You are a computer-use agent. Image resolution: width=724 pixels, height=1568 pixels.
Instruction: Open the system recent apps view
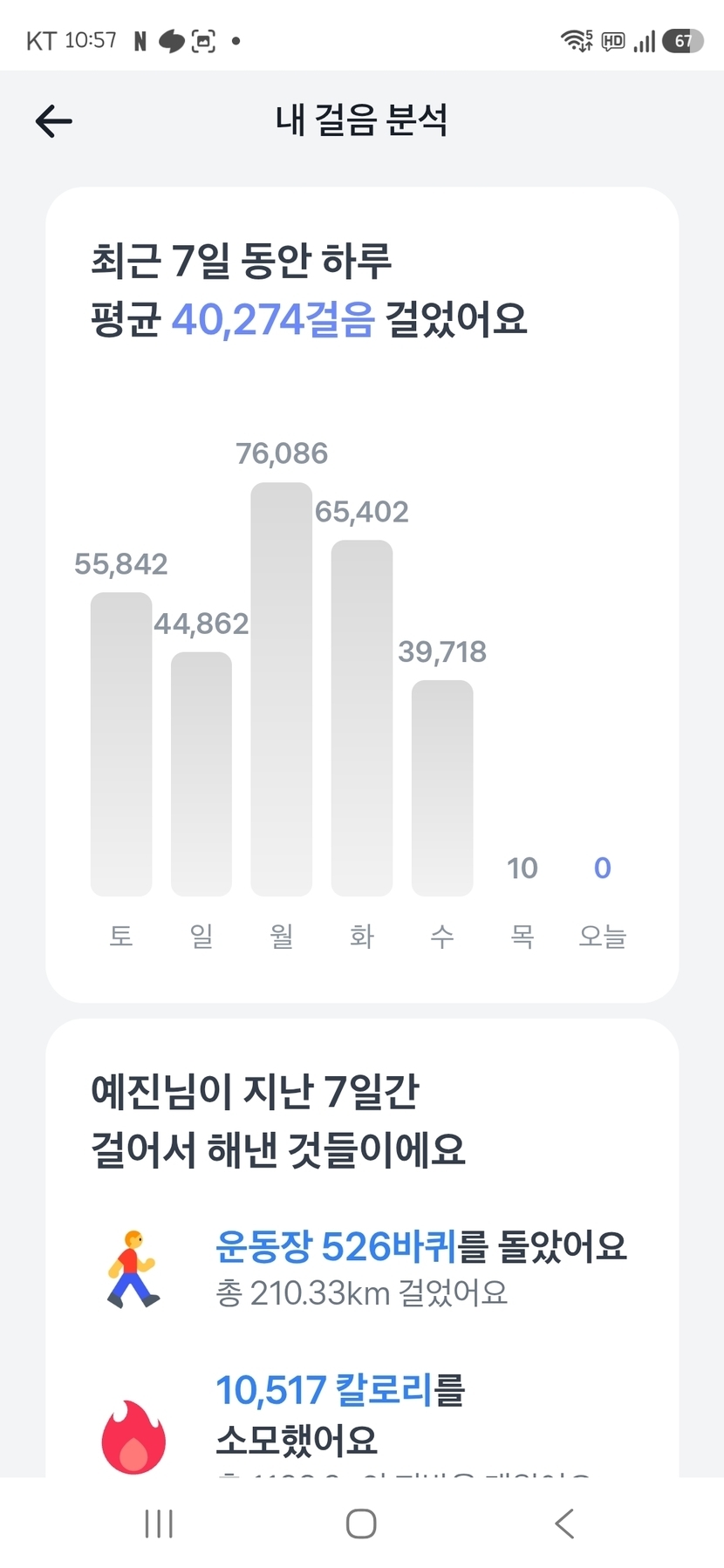[159, 1524]
